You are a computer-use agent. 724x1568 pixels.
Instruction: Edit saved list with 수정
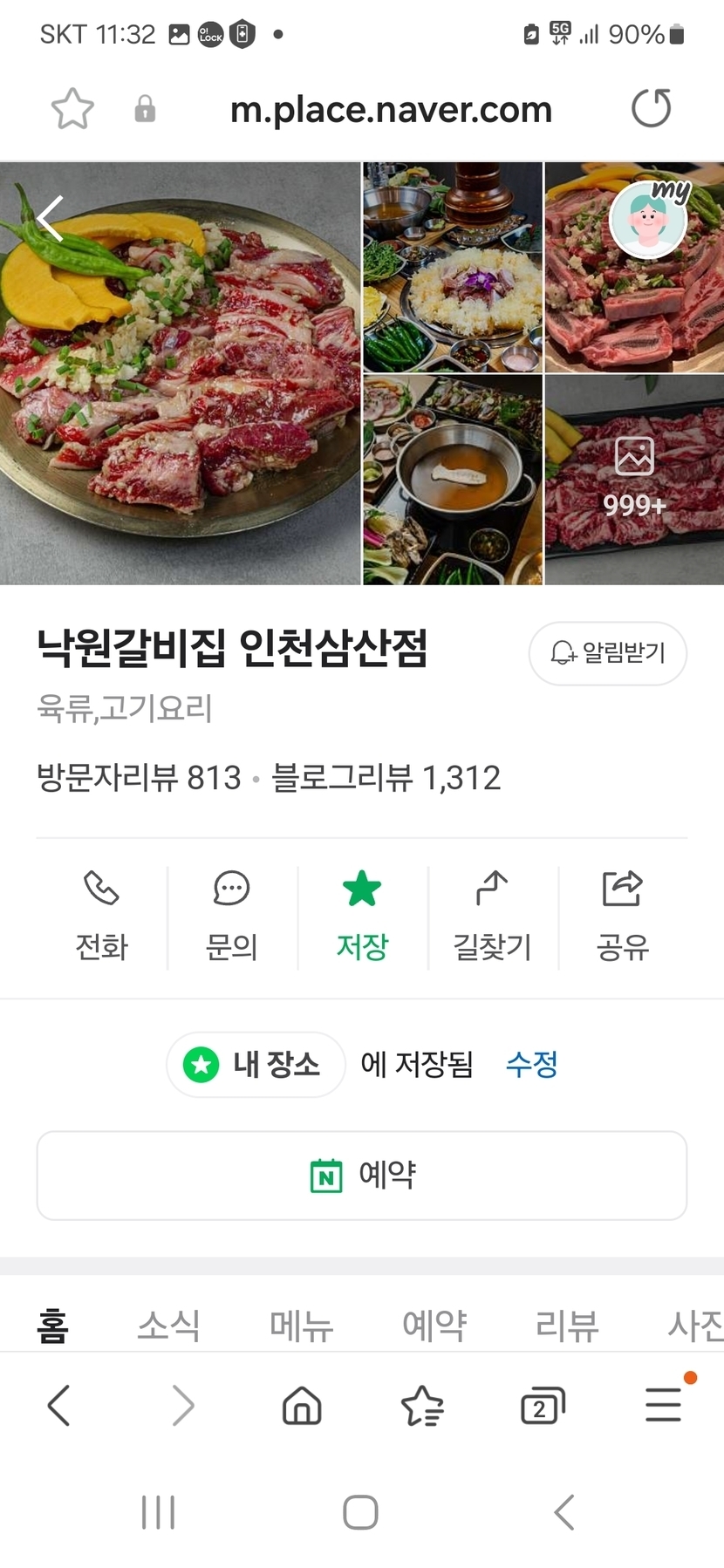coord(531,1064)
